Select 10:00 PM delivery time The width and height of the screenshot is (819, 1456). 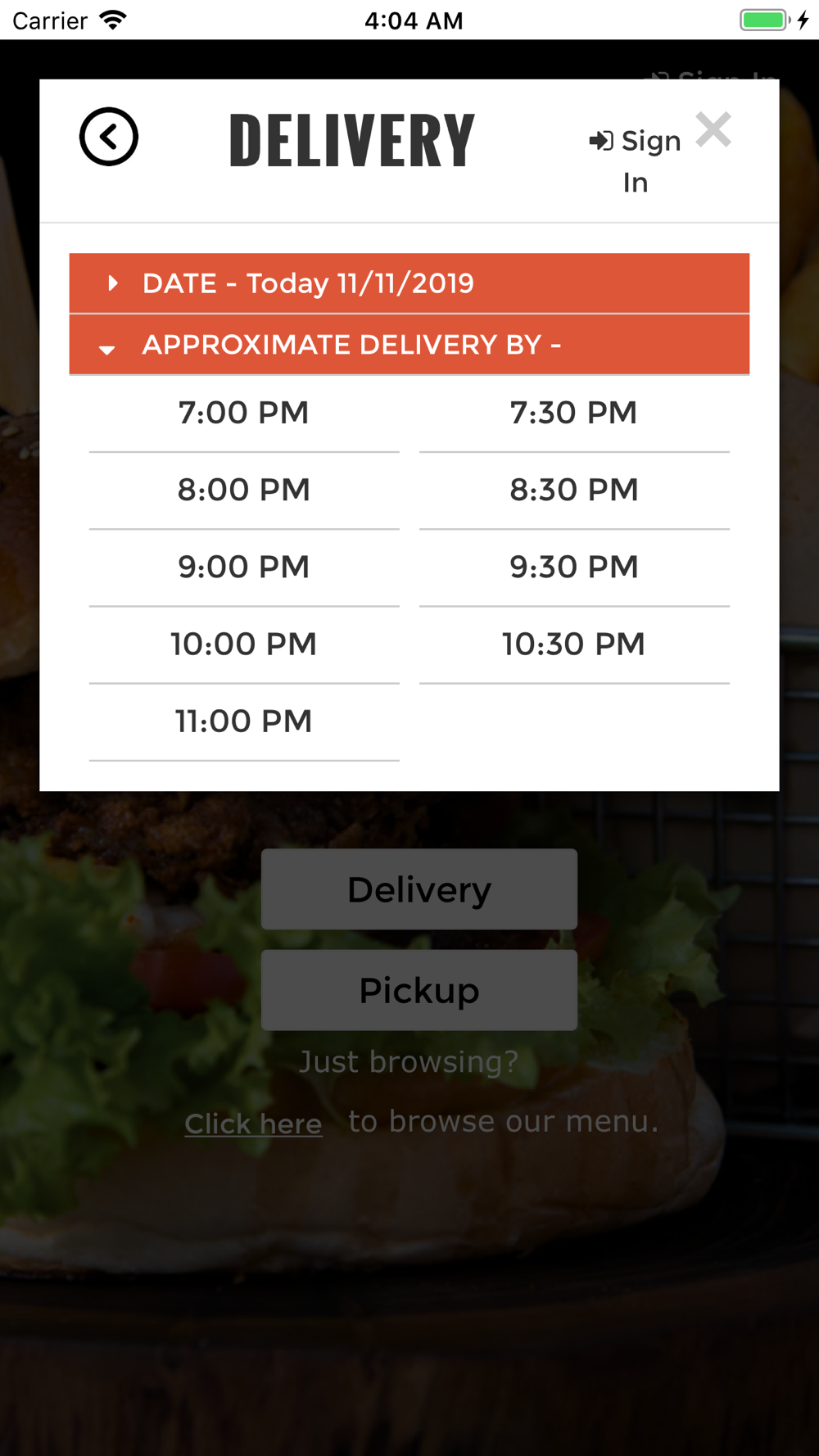pyautogui.click(x=244, y=644)
